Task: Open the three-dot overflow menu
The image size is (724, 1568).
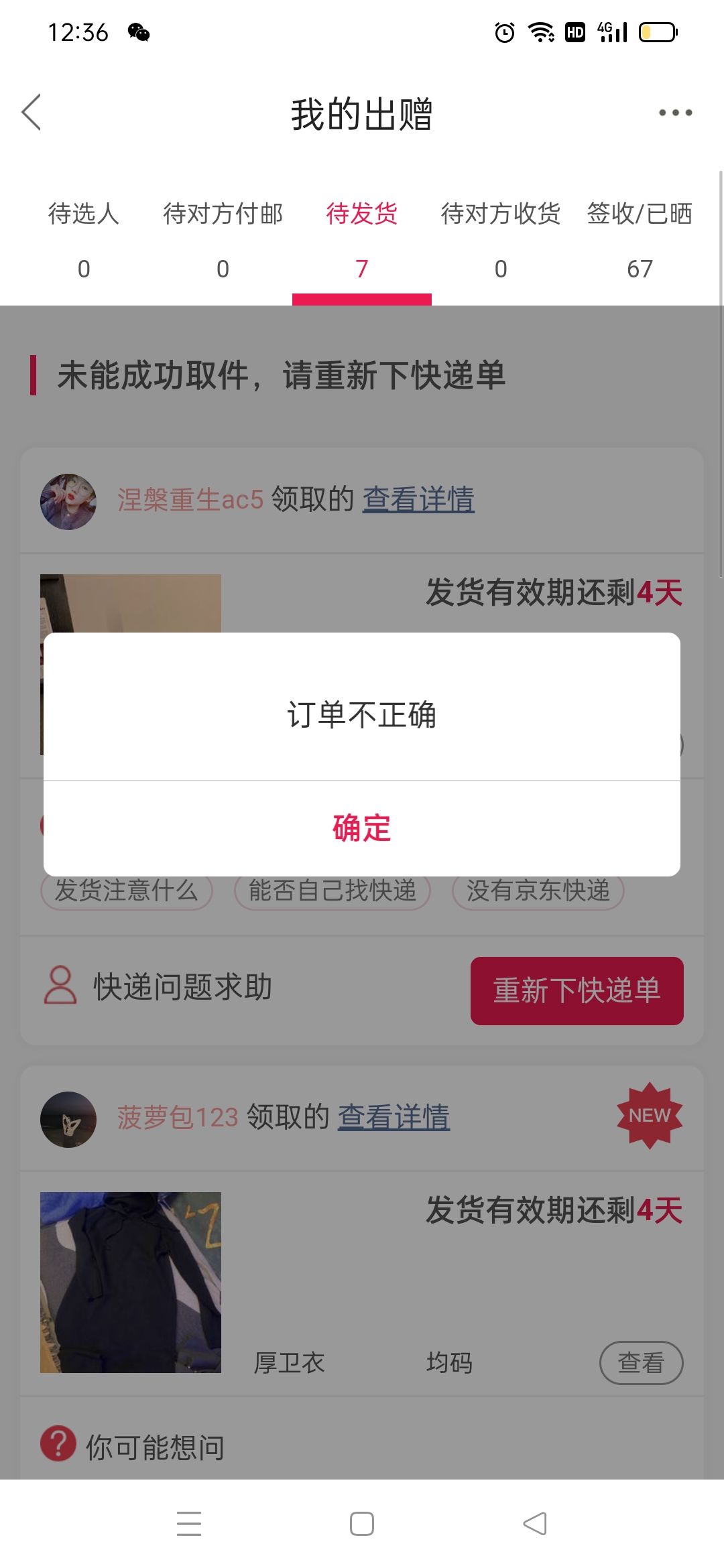Action: click(675, 113)
